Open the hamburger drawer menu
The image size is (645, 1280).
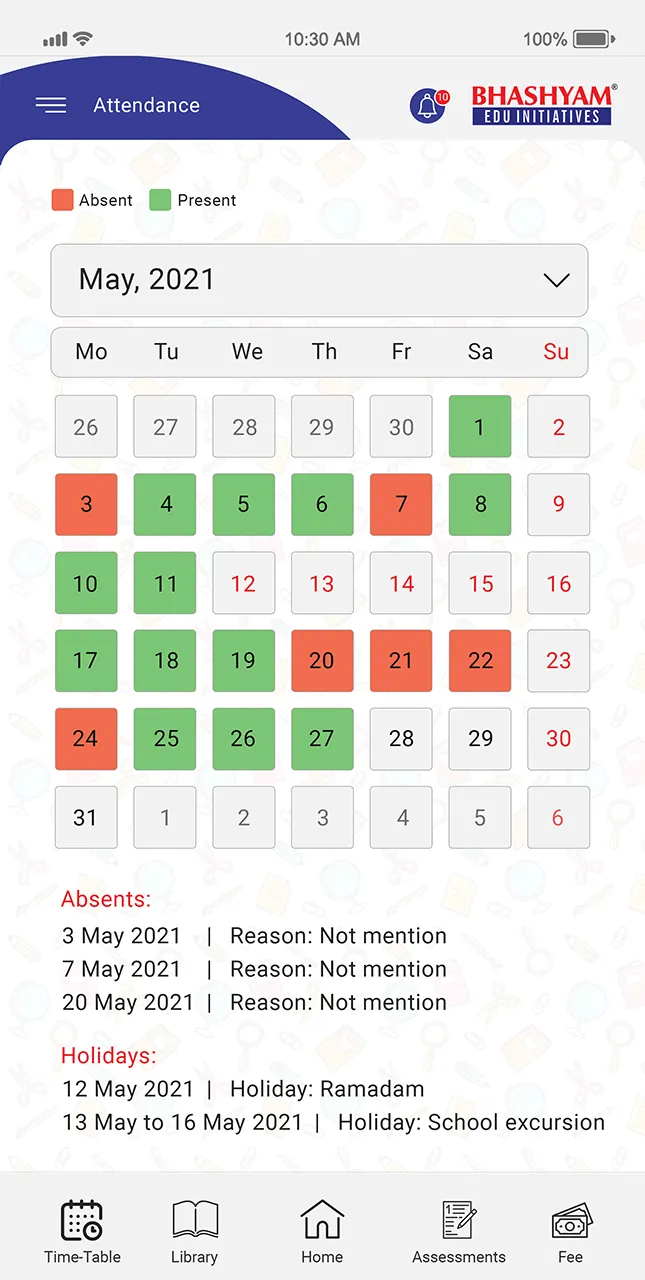[x=51, y=105]
